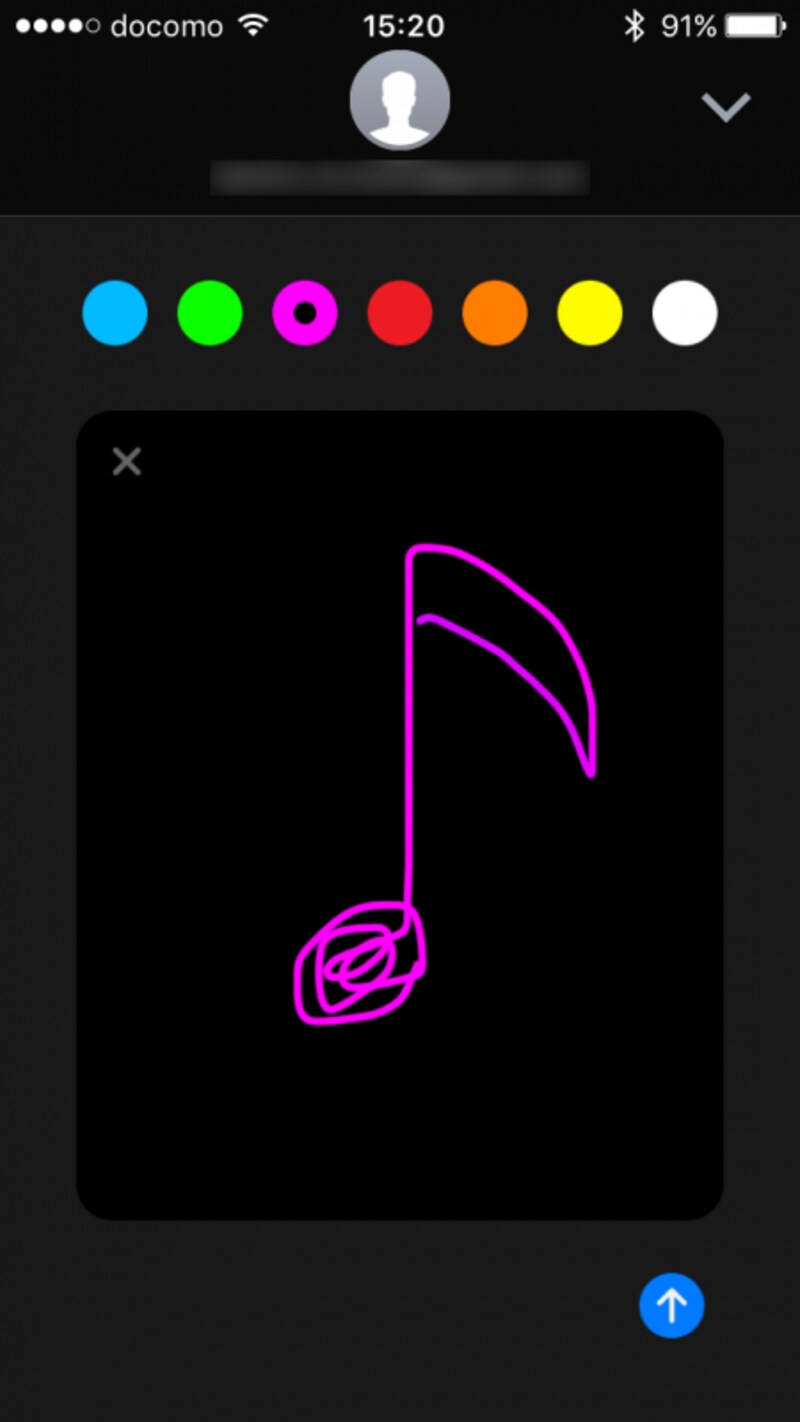Screen dimensions: 800x1422
Task: Open contact details via the avatar icon
Action: point(400,100)
